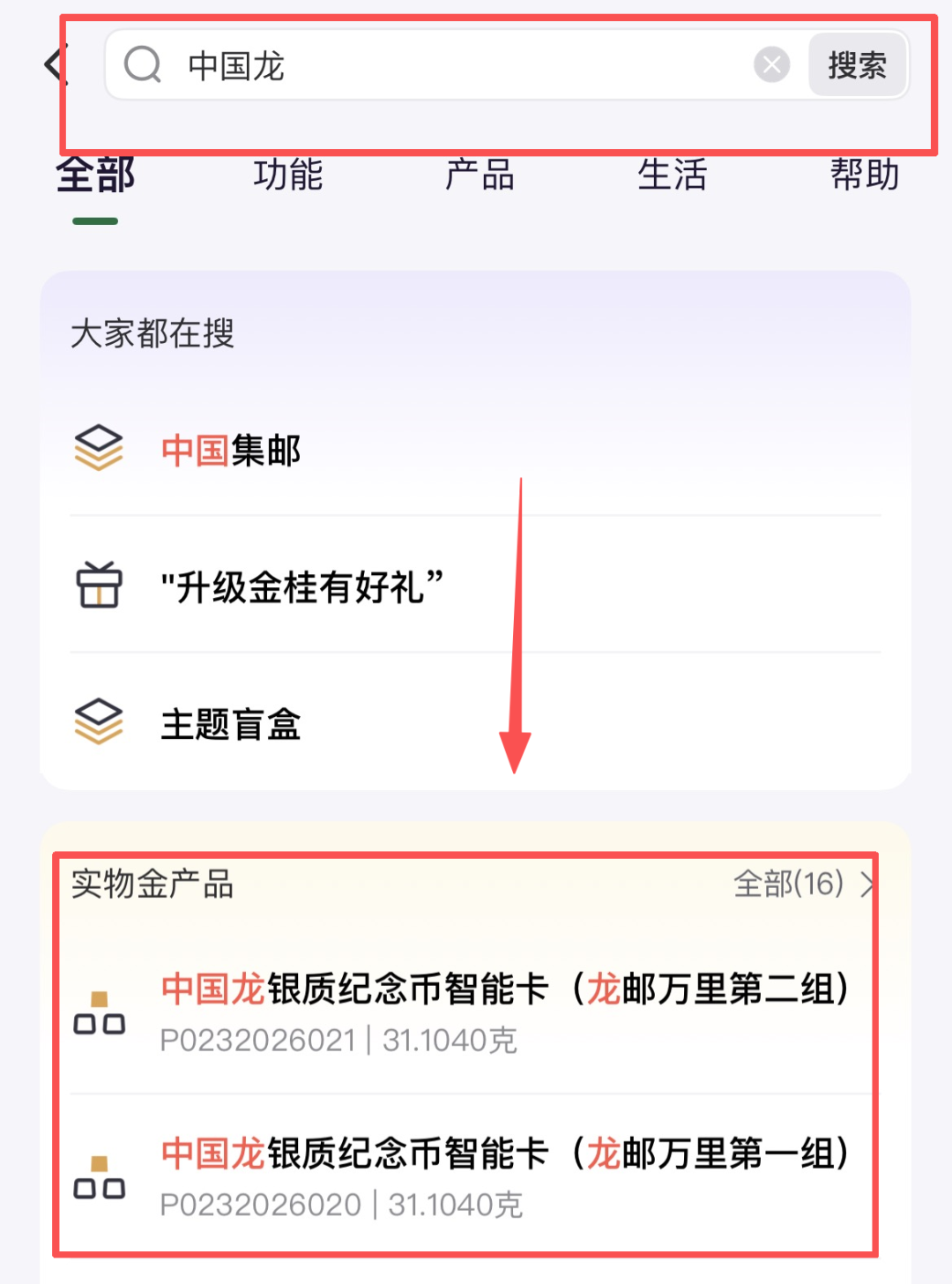Clear the search text
952x1284 pixels.
771,65
